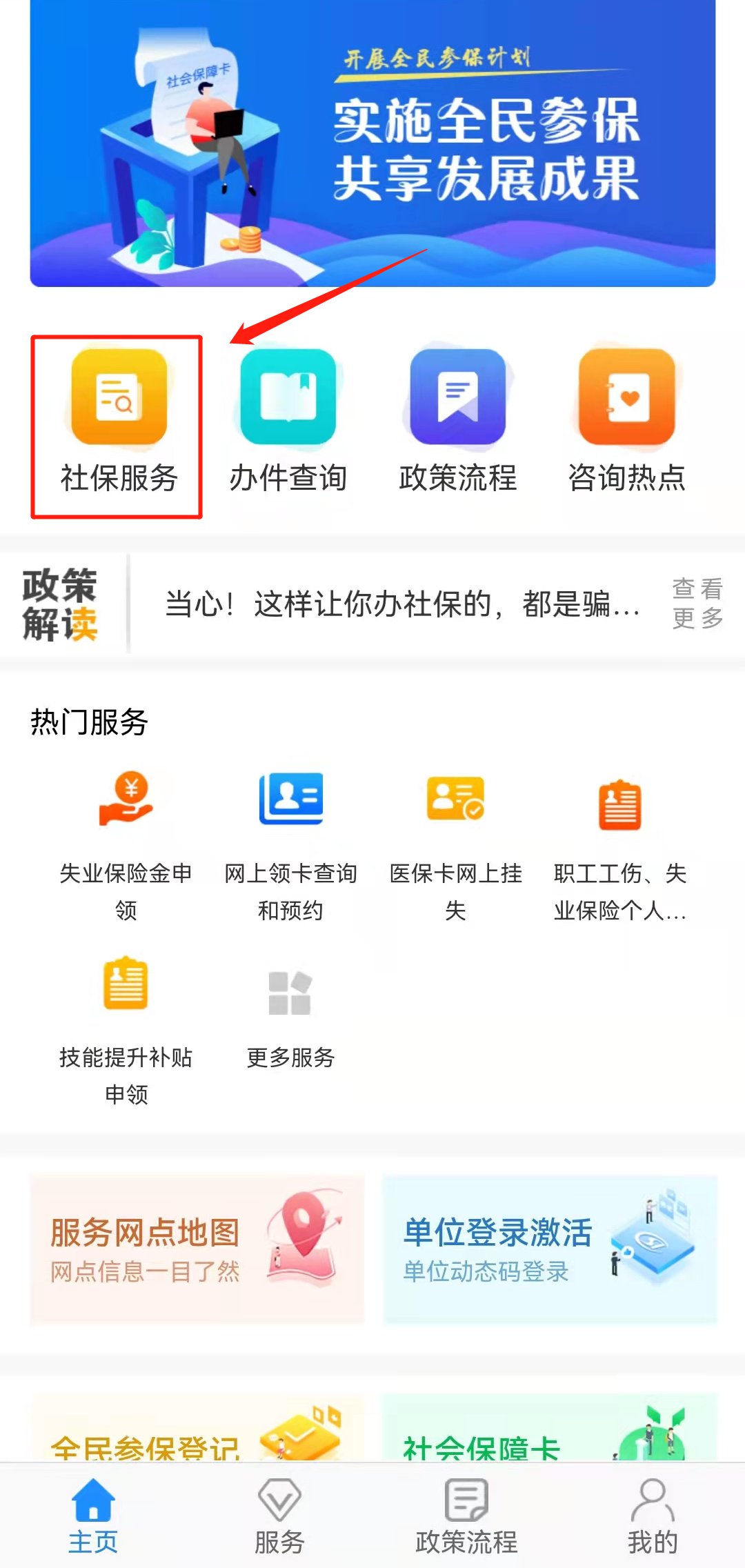This screenshot has width=745, height=1568.
Task: Open 职工工伤、失业保险个人 service
Action: point(619,846)
